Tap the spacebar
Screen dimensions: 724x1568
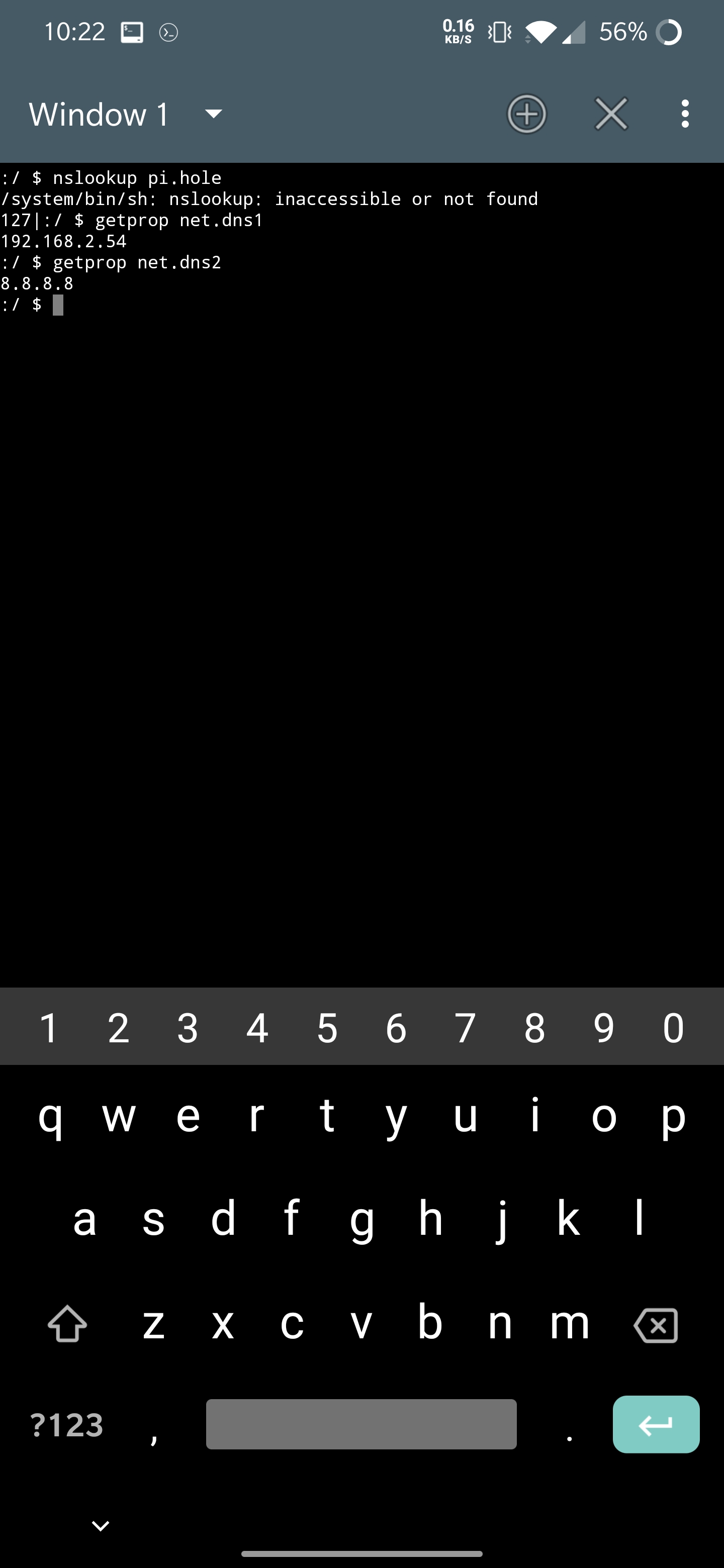point(361,1424)
